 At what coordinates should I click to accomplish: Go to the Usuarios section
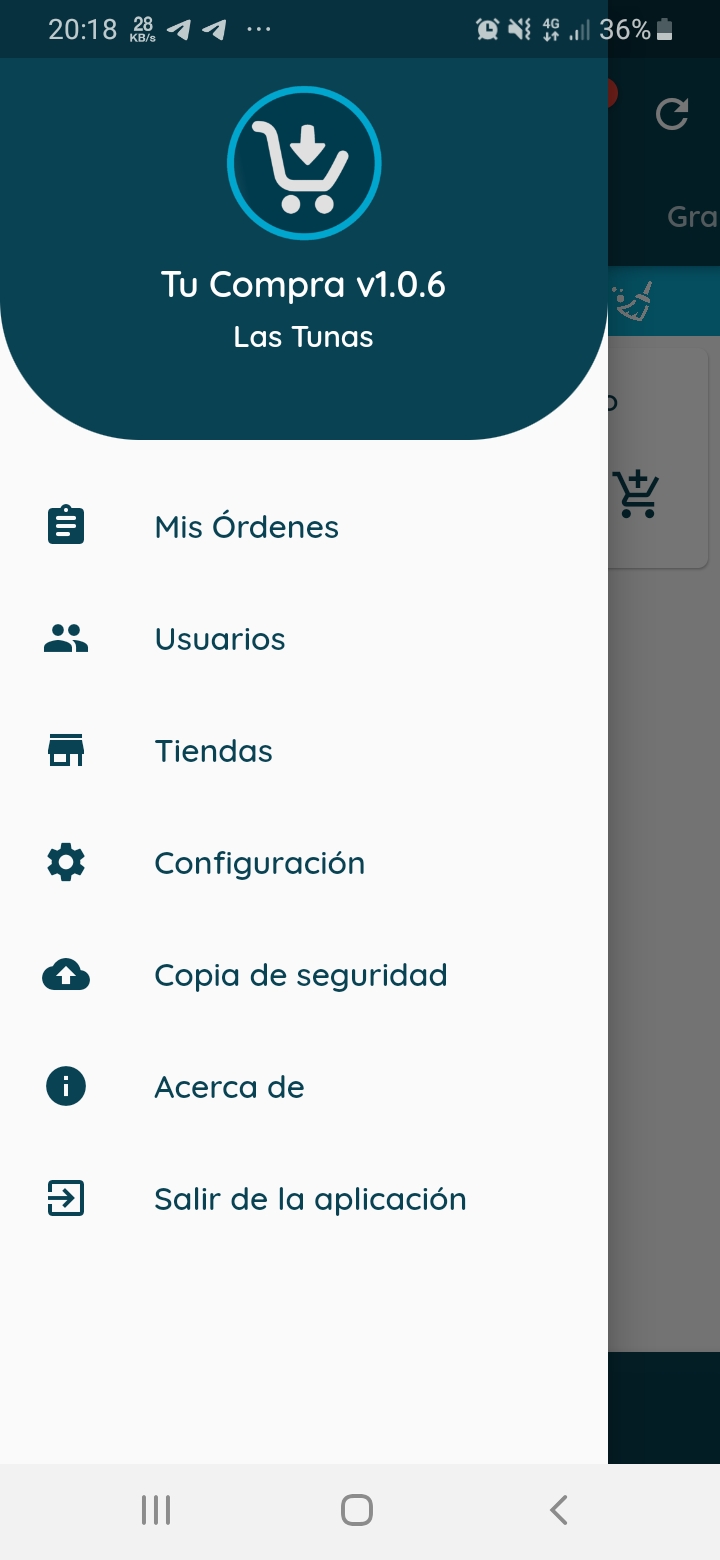tap(220, 639)
